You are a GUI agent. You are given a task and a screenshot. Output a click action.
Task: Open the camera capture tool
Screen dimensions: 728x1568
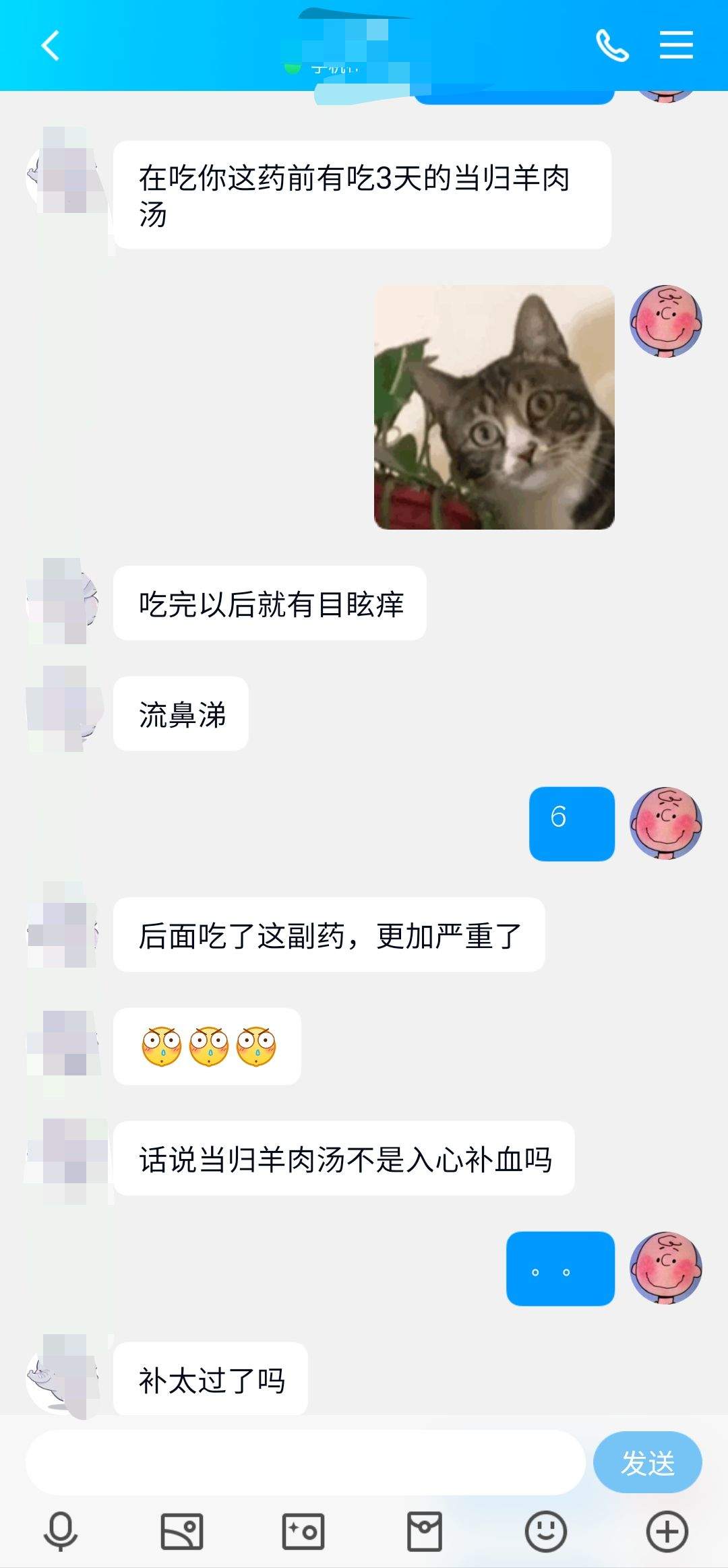coord(303,1532)
